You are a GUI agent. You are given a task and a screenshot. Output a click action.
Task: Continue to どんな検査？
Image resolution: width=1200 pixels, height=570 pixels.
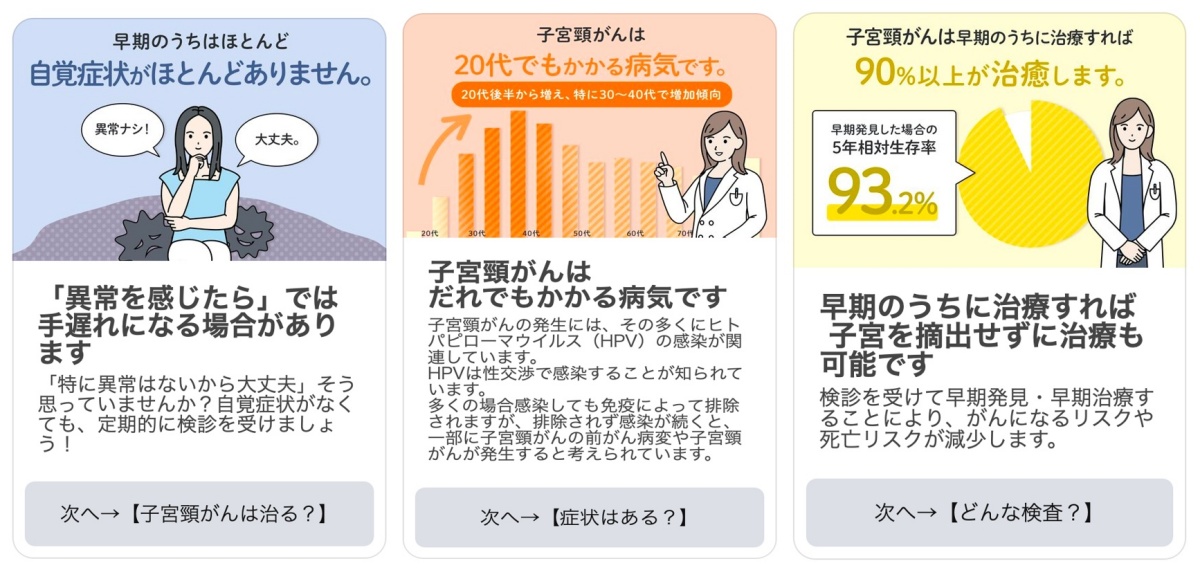pos(988,512)
